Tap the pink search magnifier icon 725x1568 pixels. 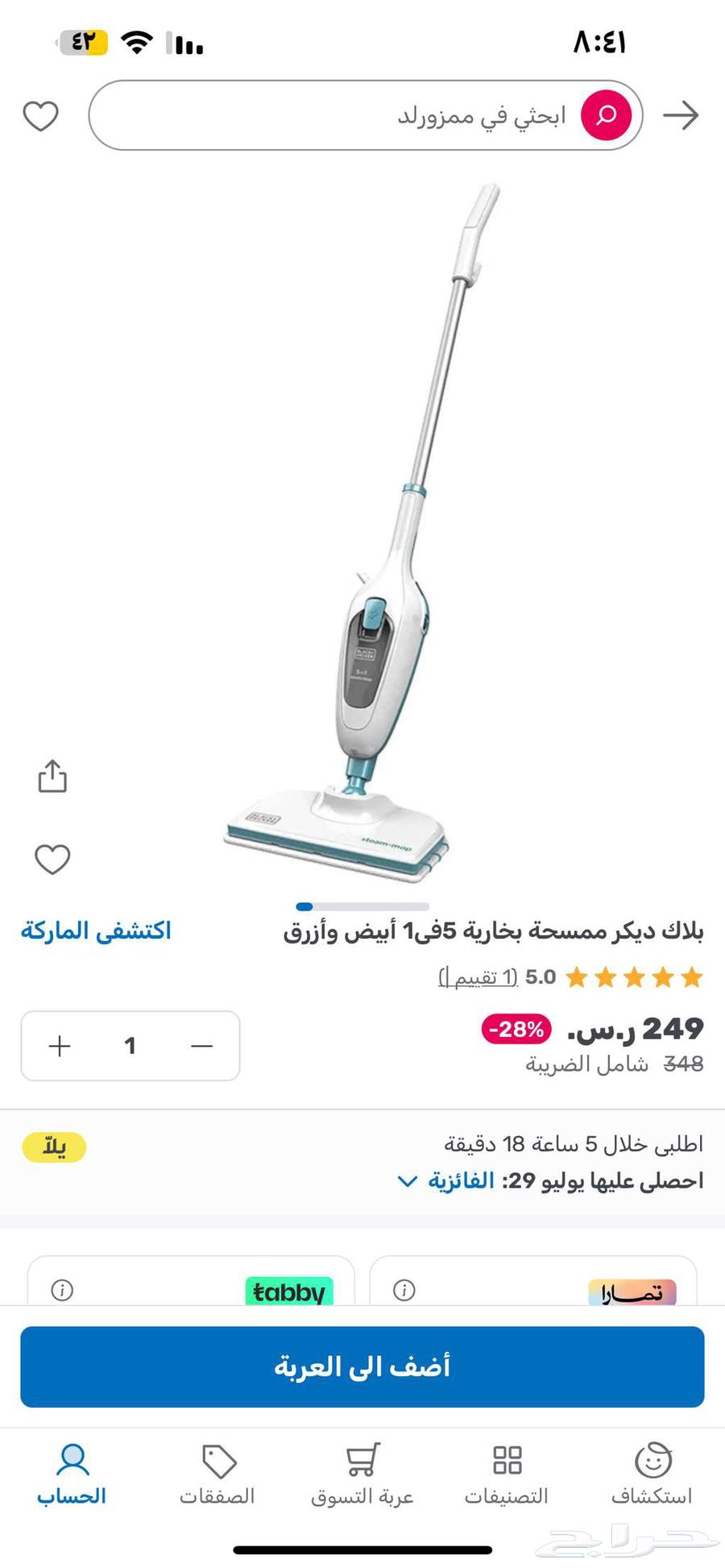[605, 114]
